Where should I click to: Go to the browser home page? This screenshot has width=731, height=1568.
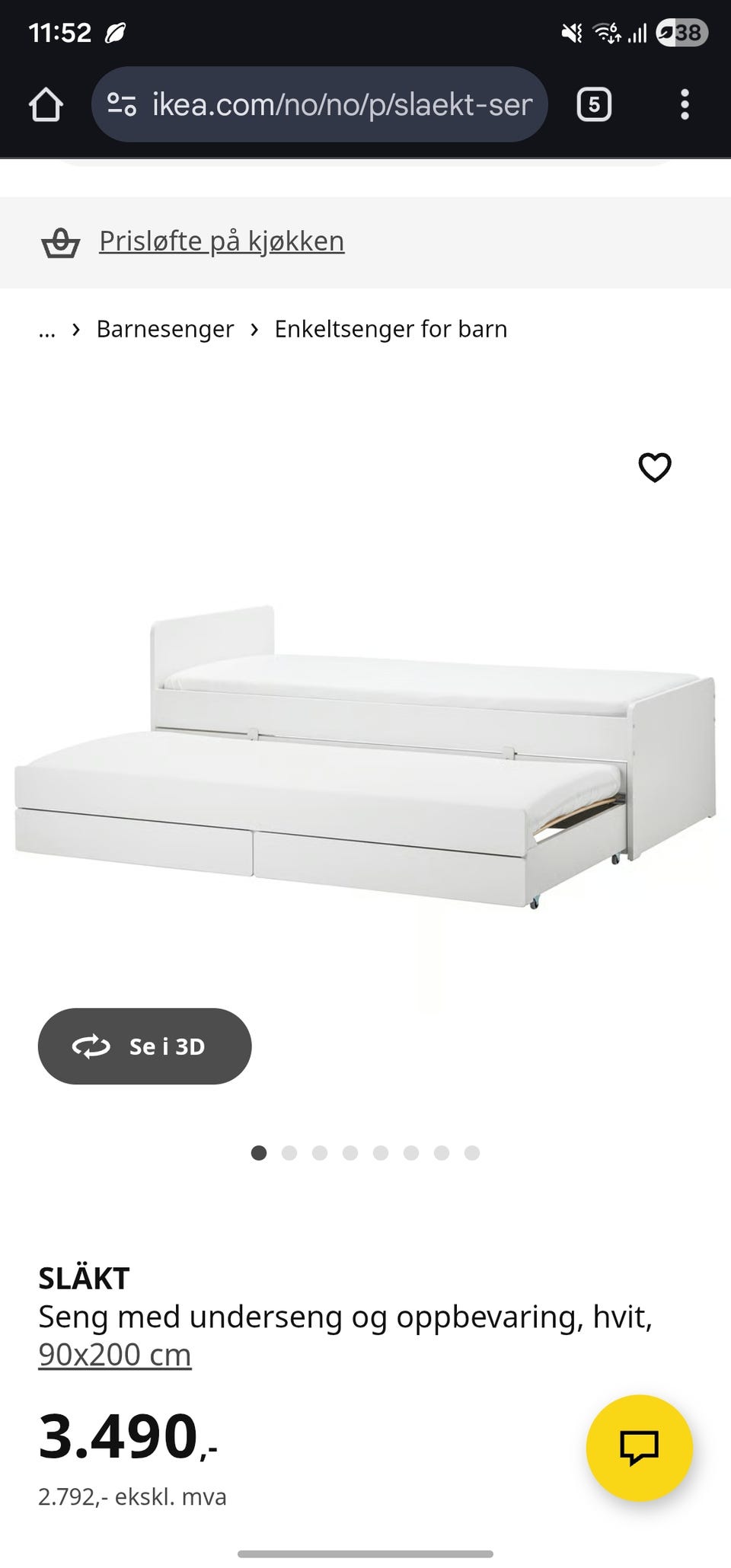46,104
